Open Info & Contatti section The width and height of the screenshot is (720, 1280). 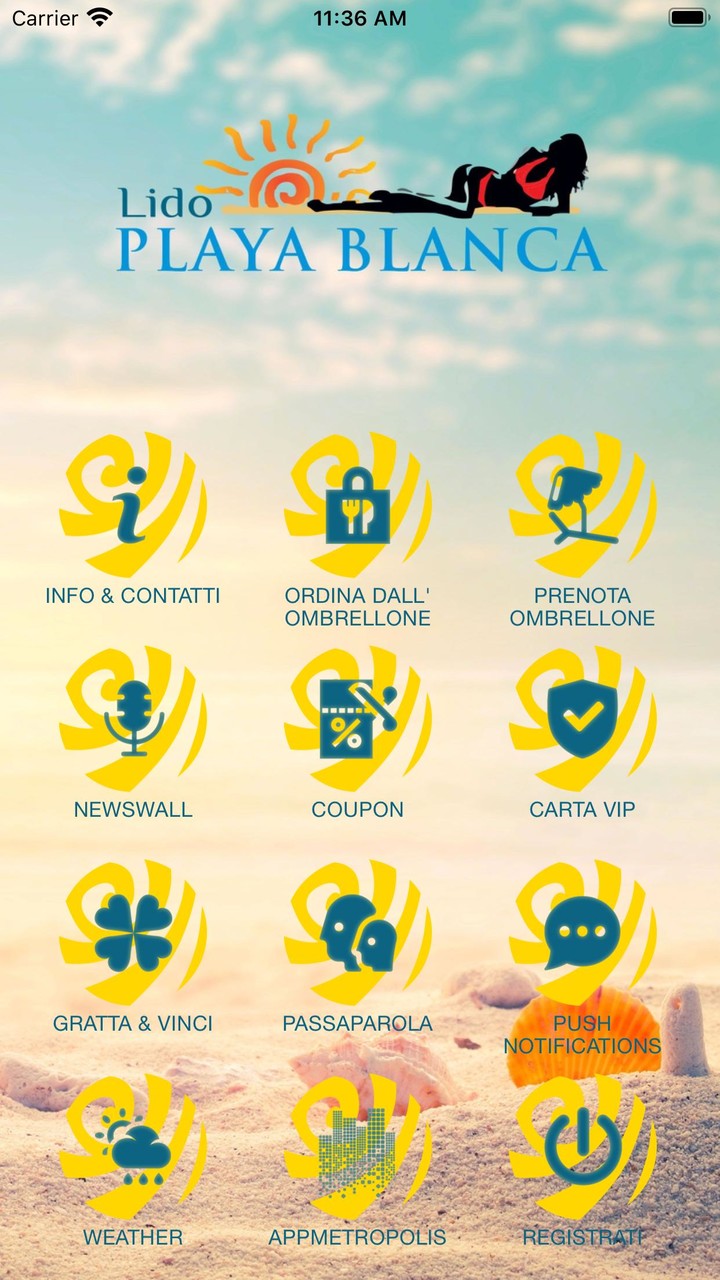133,510
